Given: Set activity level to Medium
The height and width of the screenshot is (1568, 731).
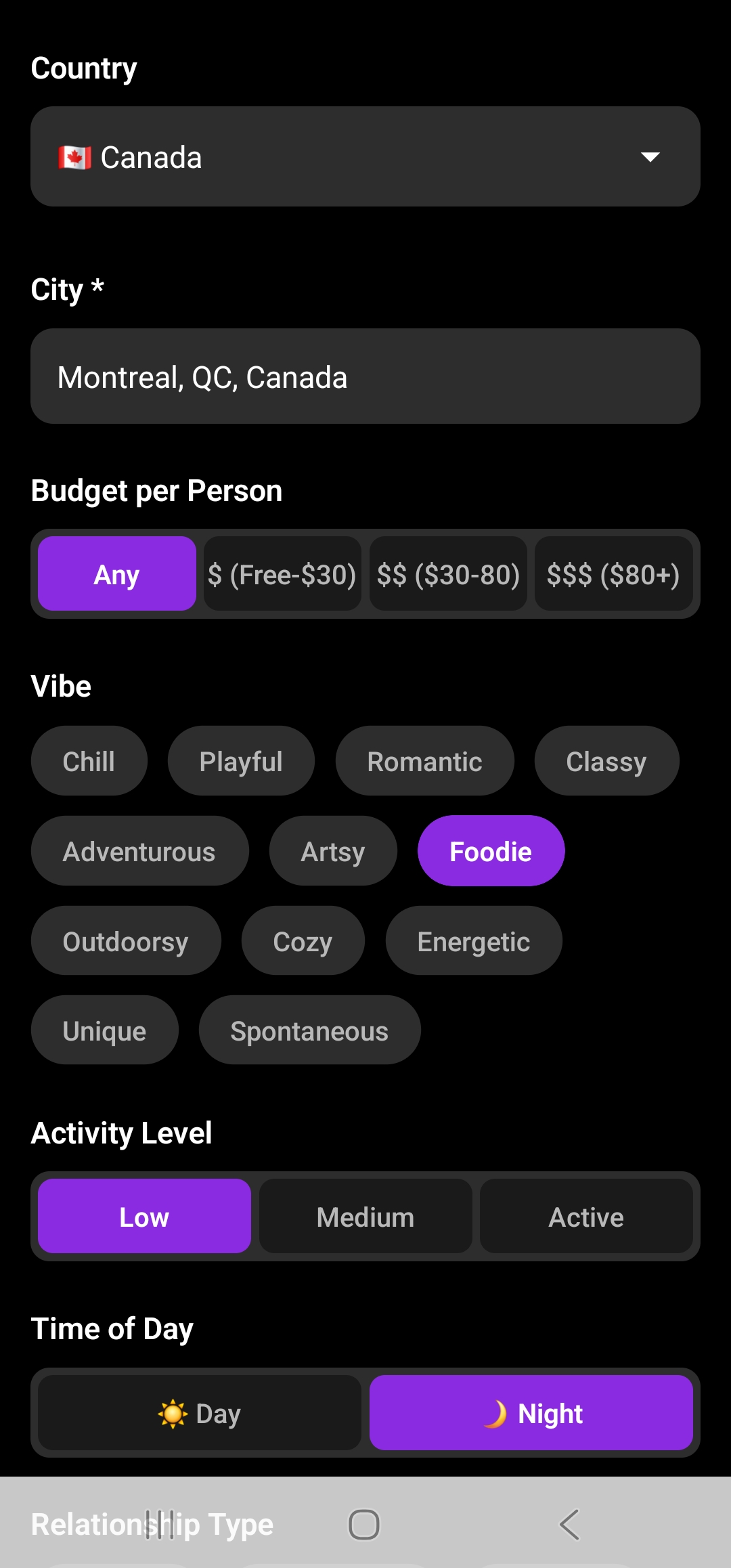Looking at the screenshot, I should pyautogui.click(x=365, y=1217).
